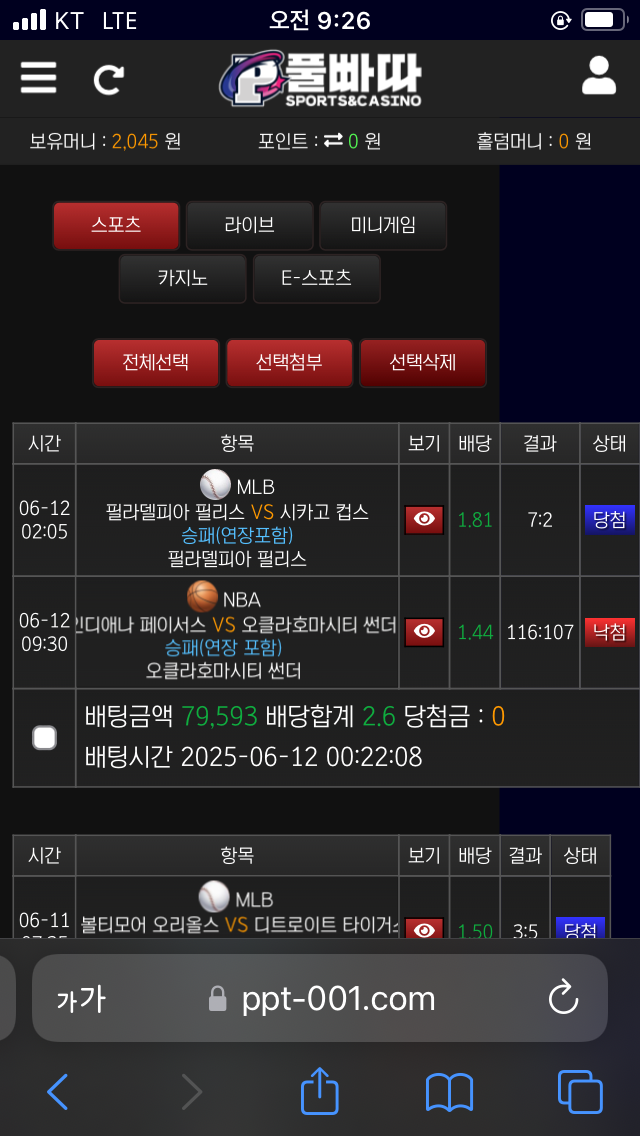
Task: Tap the 선택첨부 button
Action: [x=289, y=362]
